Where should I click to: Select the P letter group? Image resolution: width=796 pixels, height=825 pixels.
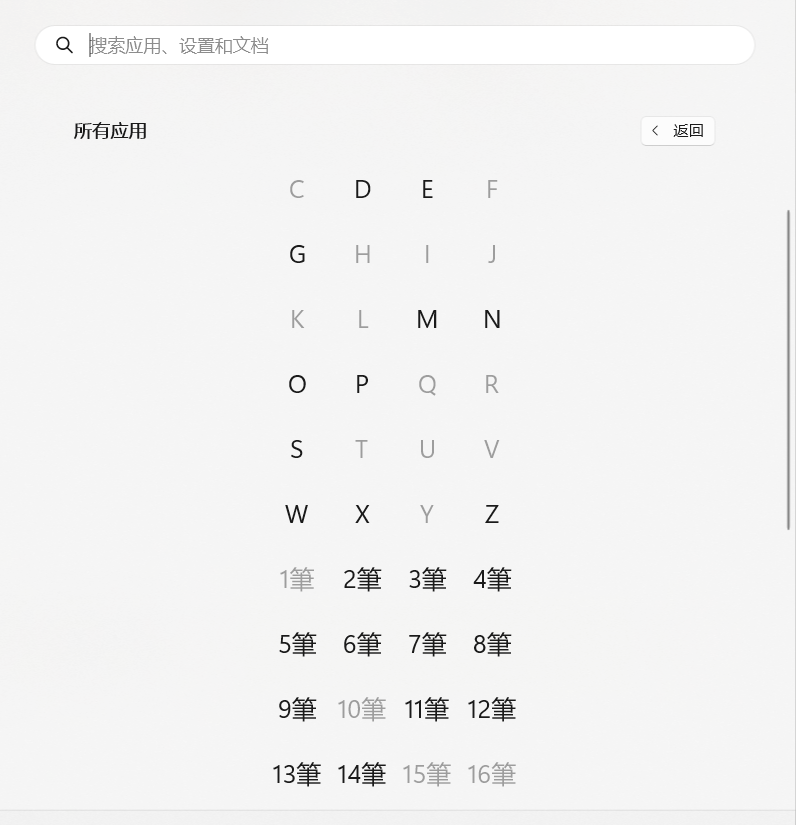[362, 384]
